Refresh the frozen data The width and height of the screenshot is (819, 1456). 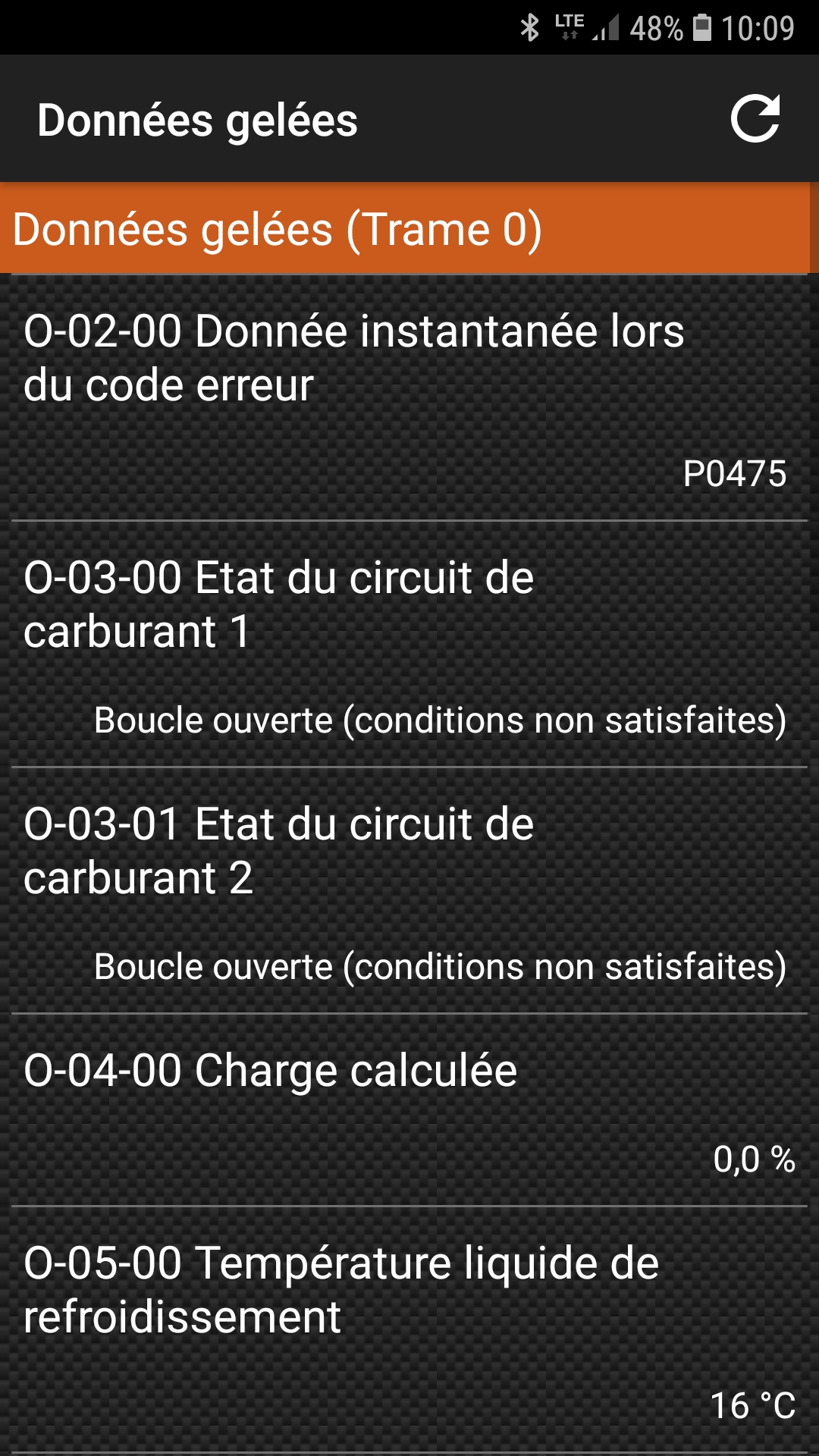[755, 119]
